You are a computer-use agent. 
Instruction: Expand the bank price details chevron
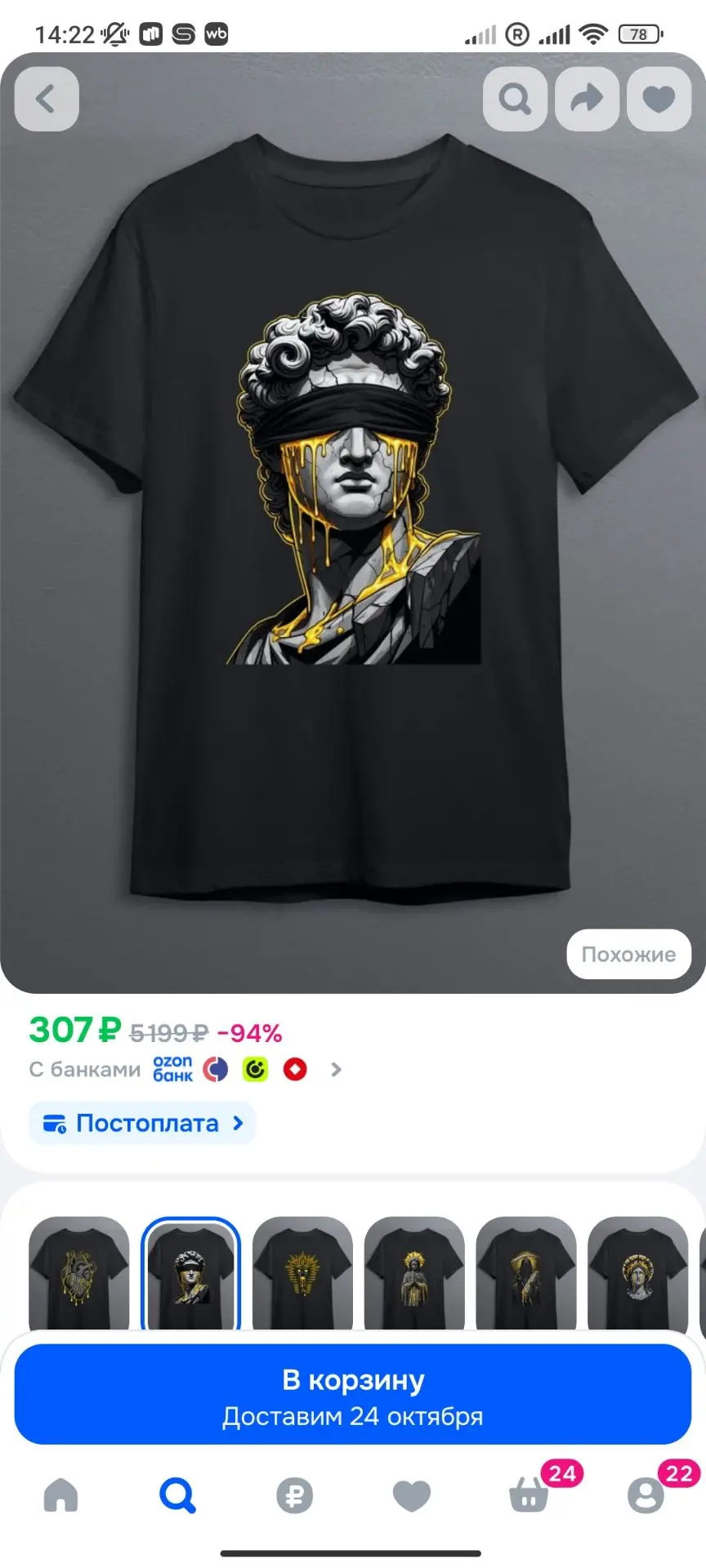pos(336,1069)
